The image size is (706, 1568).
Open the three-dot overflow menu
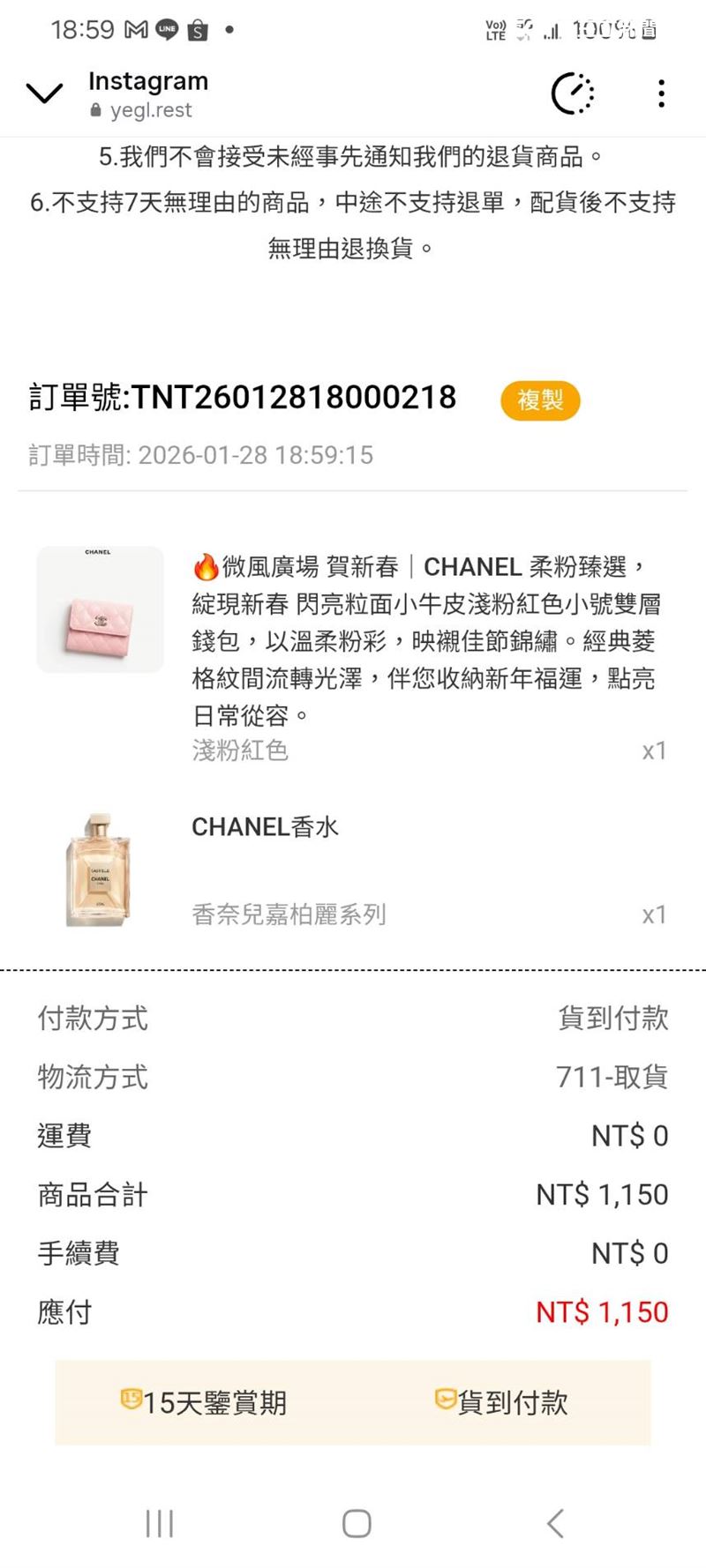pyautogui.click(x=660, y=92)
